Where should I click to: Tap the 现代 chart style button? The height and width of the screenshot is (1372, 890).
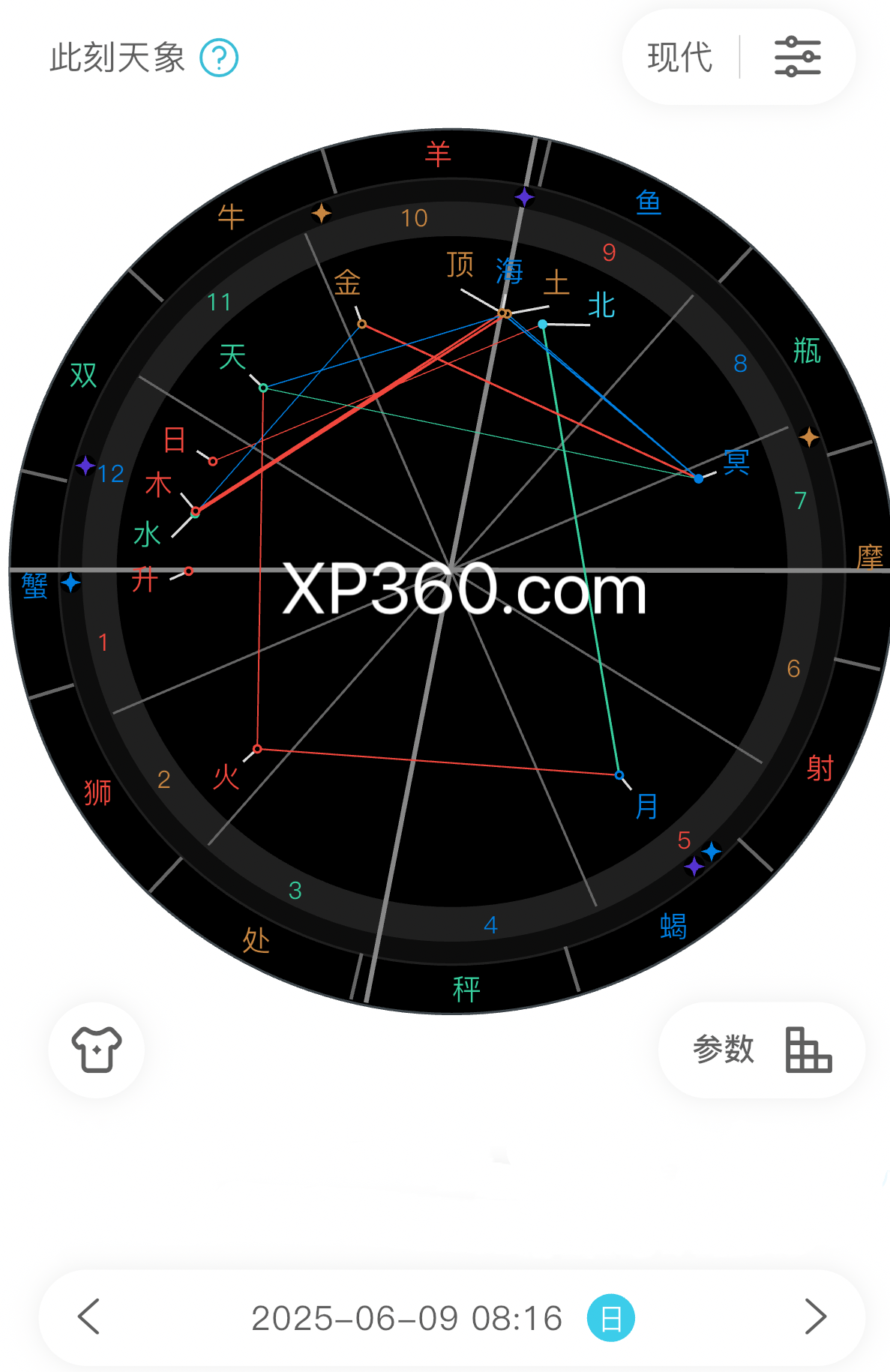coord(679,58)
